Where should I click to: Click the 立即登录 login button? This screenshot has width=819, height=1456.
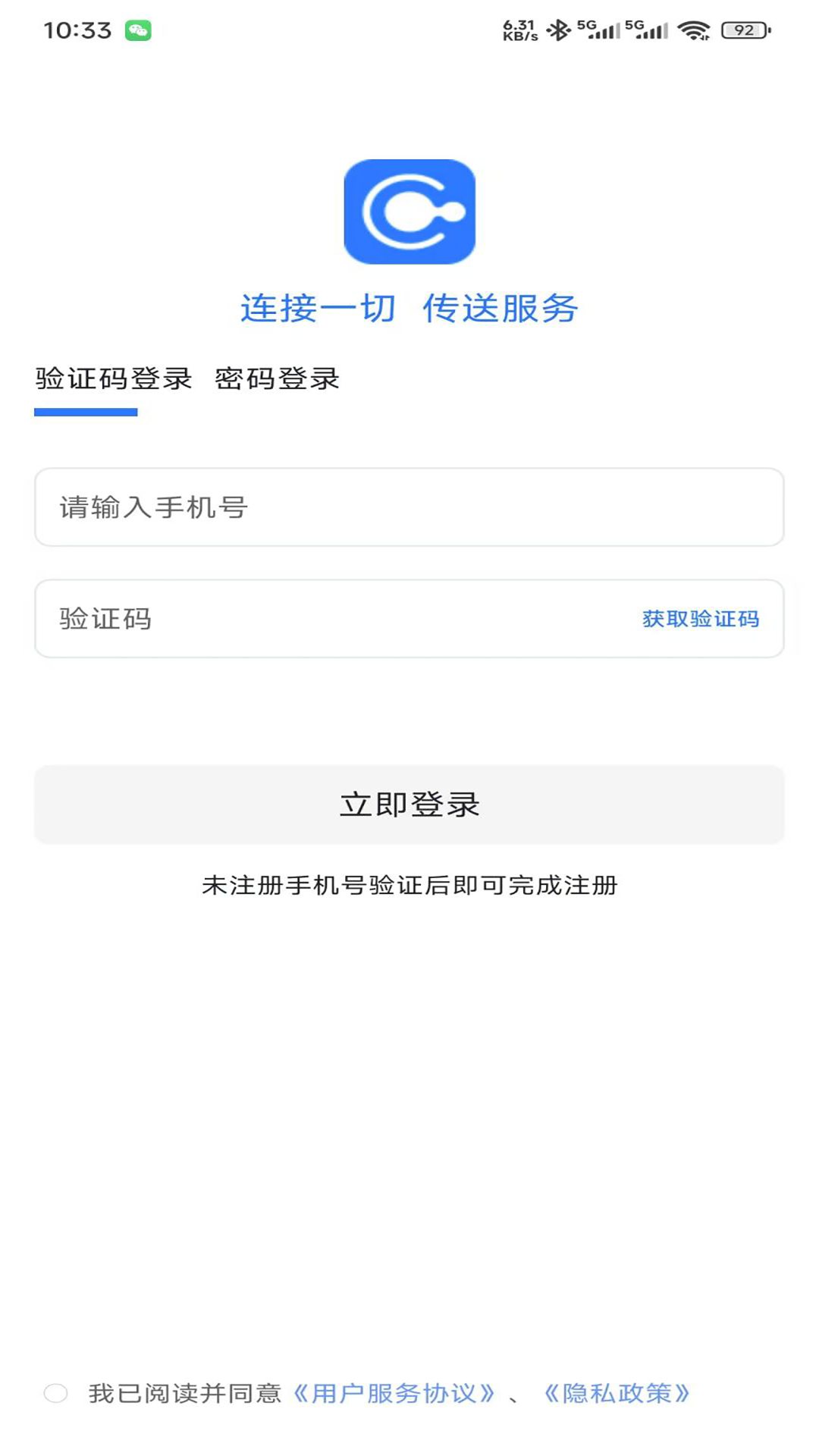409,805
